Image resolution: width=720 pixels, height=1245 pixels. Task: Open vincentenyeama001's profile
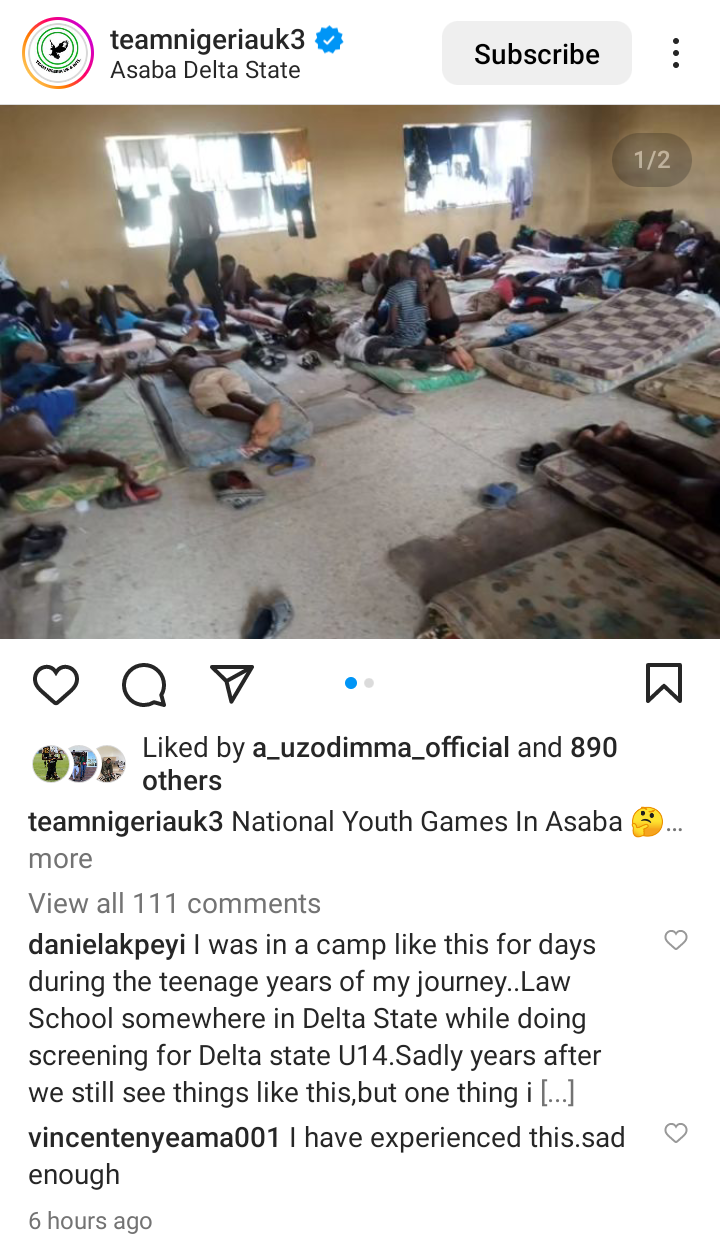(155, 1138)
